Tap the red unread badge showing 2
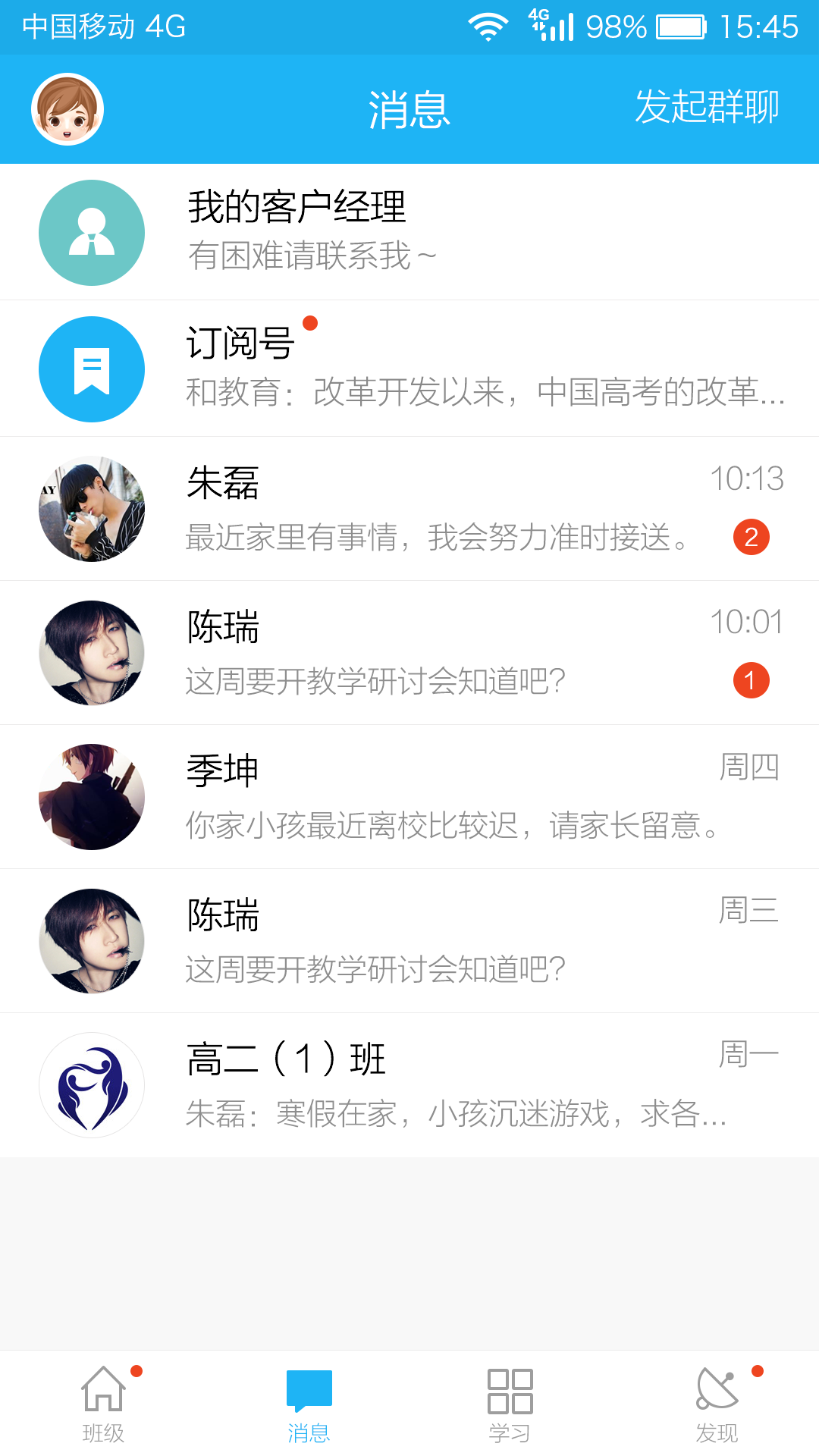 (x=752, y=538)
